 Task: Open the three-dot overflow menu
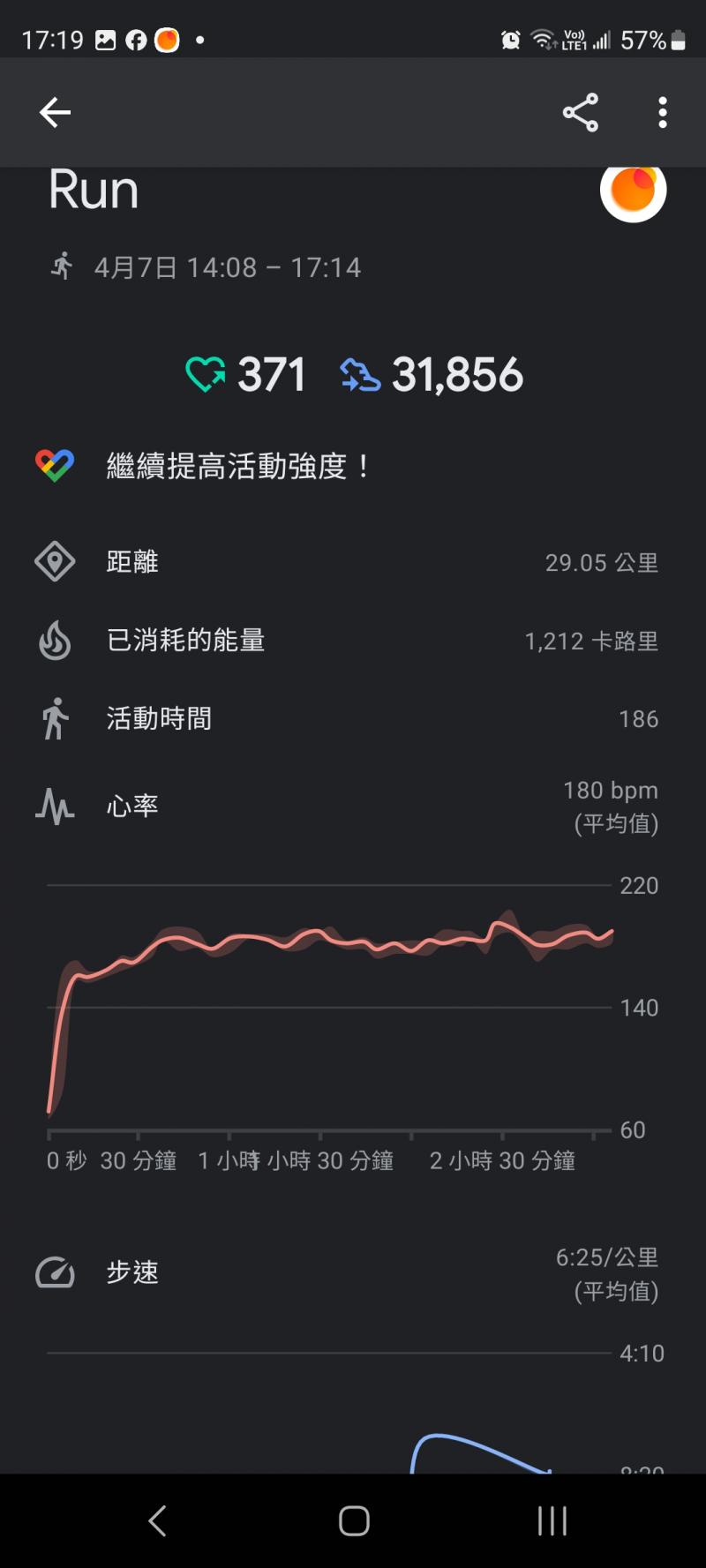click(x=663, y=112)
